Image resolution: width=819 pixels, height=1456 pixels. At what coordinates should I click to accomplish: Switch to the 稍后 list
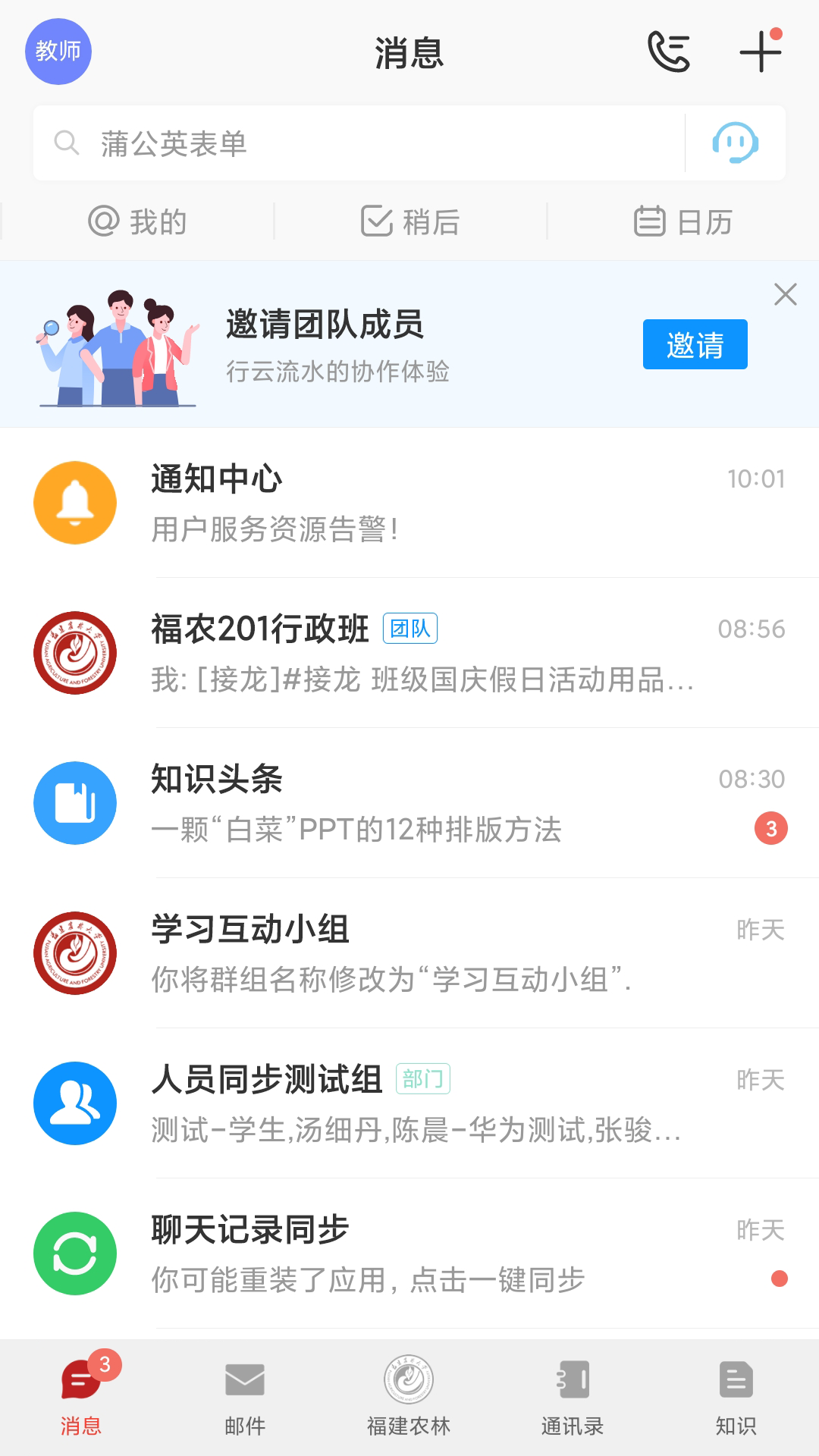410,222
